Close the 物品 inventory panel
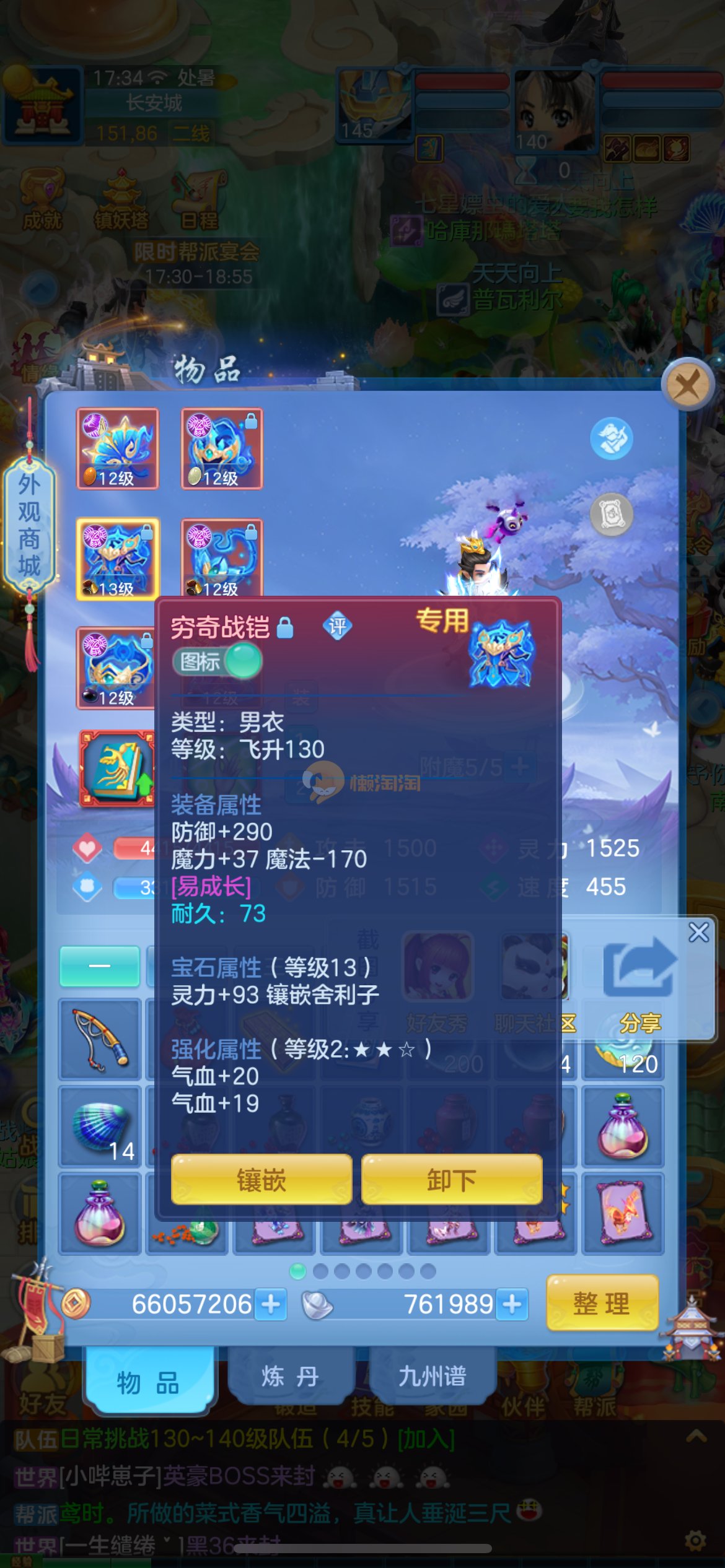Viewport: 725px width, 1568px height. point(687,385)
